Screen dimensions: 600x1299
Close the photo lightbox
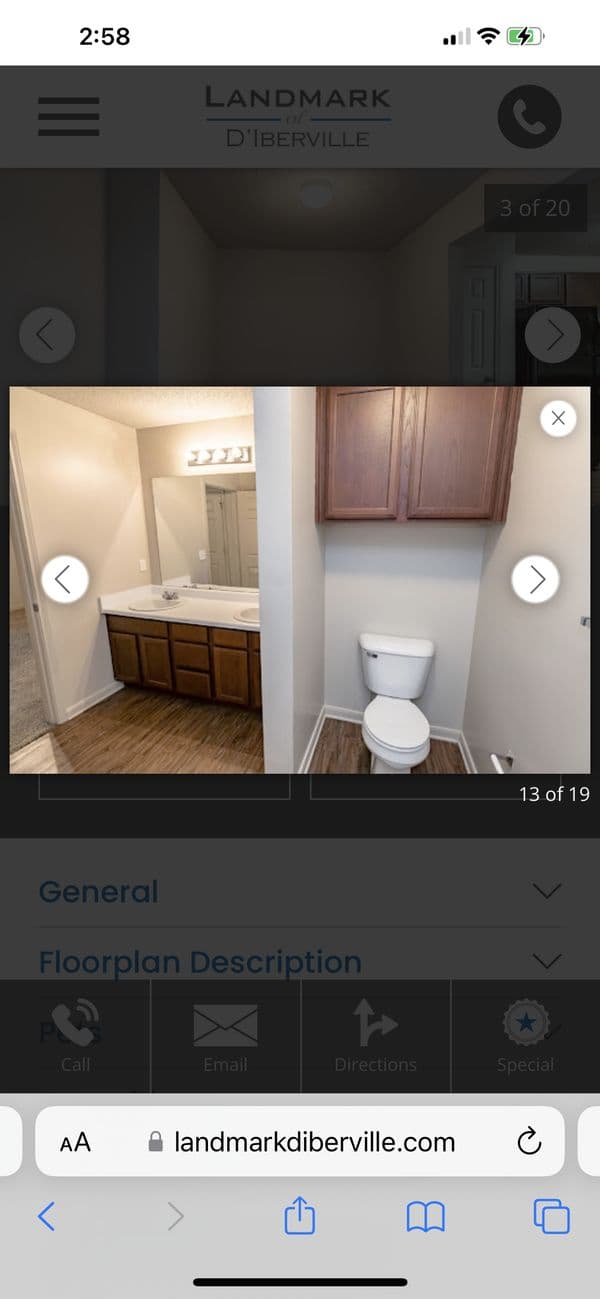(x=558, y=418)
